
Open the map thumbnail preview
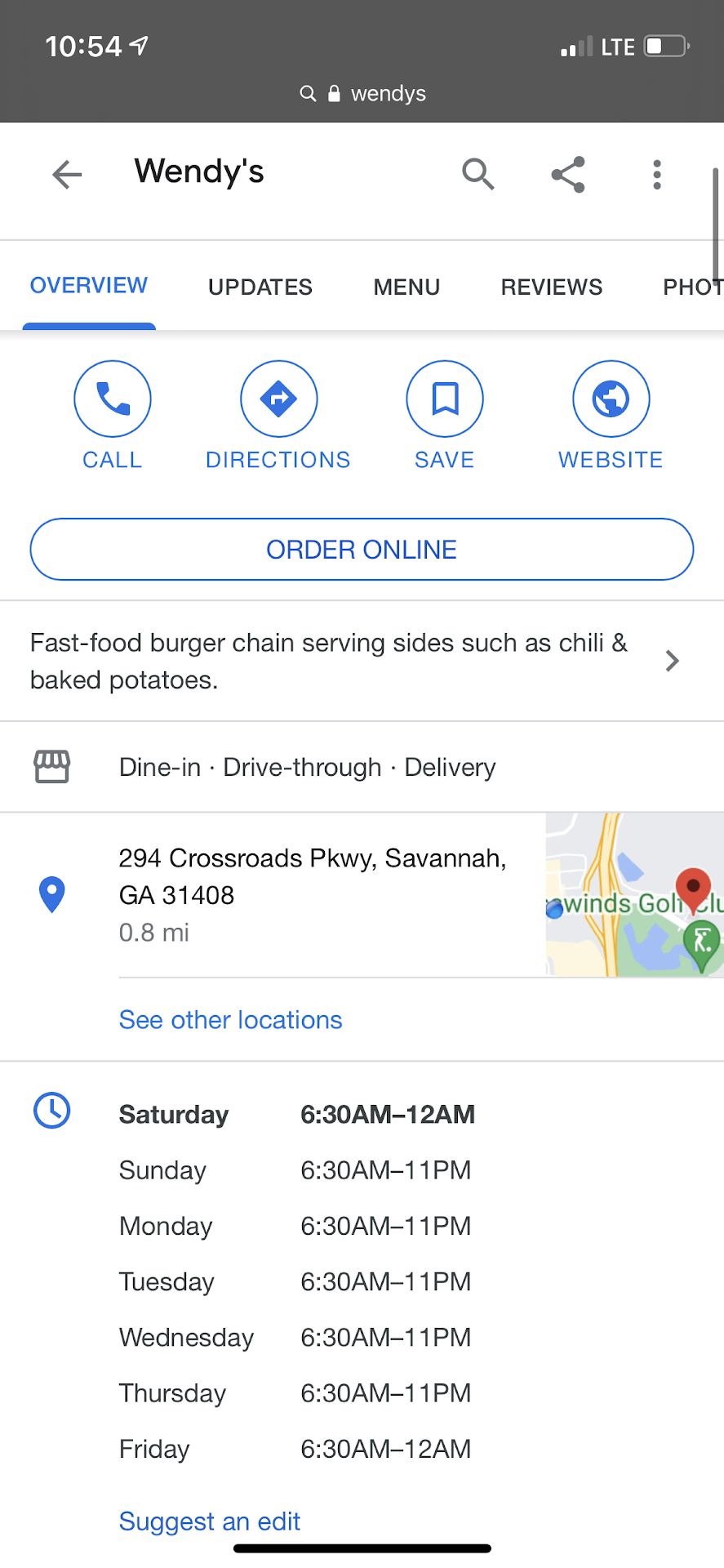coord(634,894)
